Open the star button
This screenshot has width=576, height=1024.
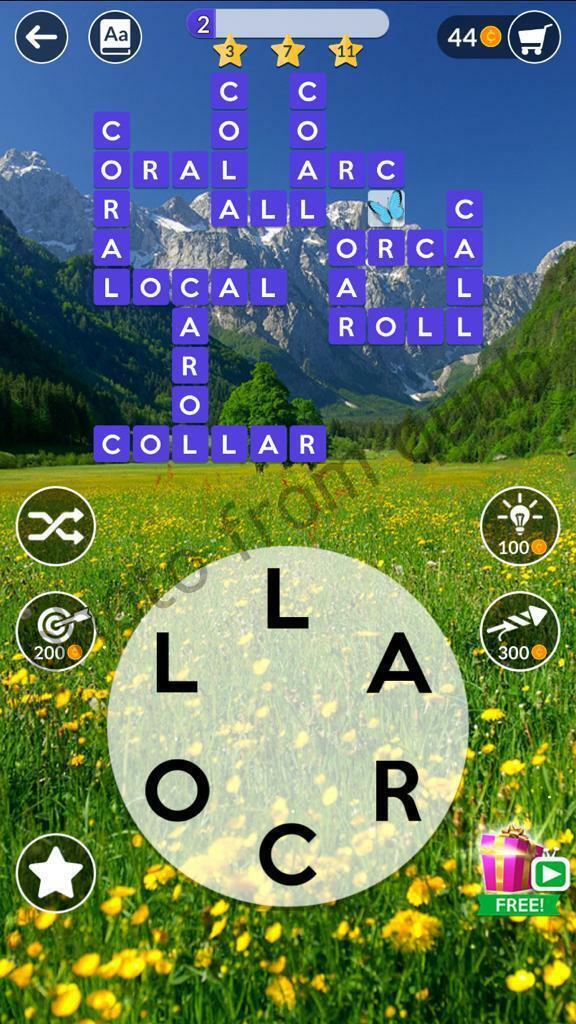56,873
